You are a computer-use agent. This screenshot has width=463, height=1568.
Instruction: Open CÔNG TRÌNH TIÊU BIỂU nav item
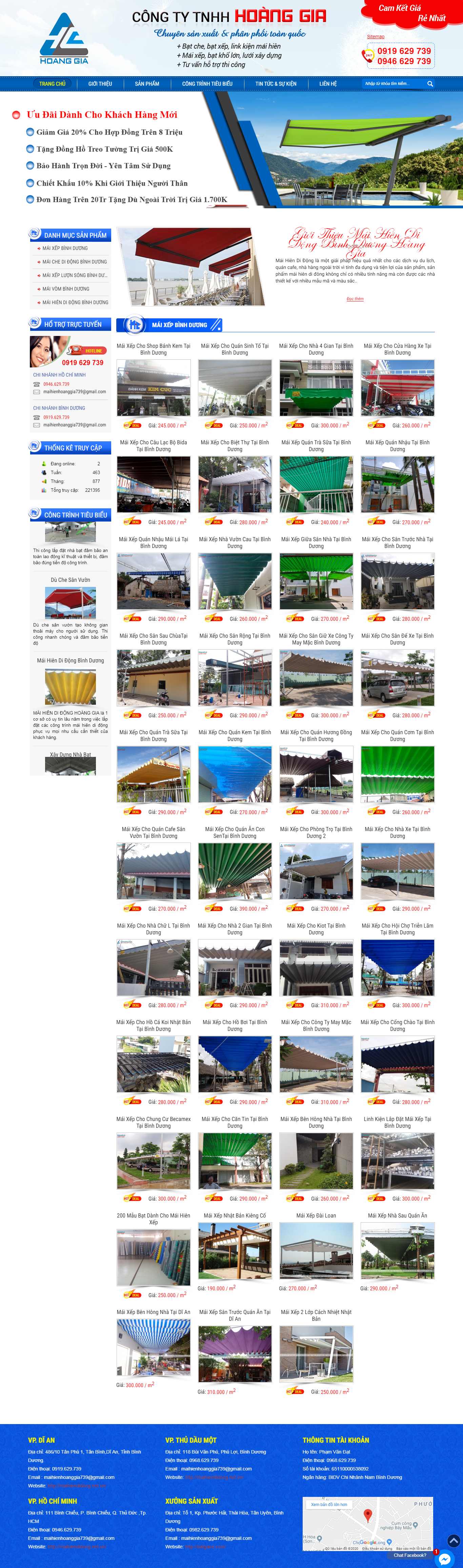point(207,84)
